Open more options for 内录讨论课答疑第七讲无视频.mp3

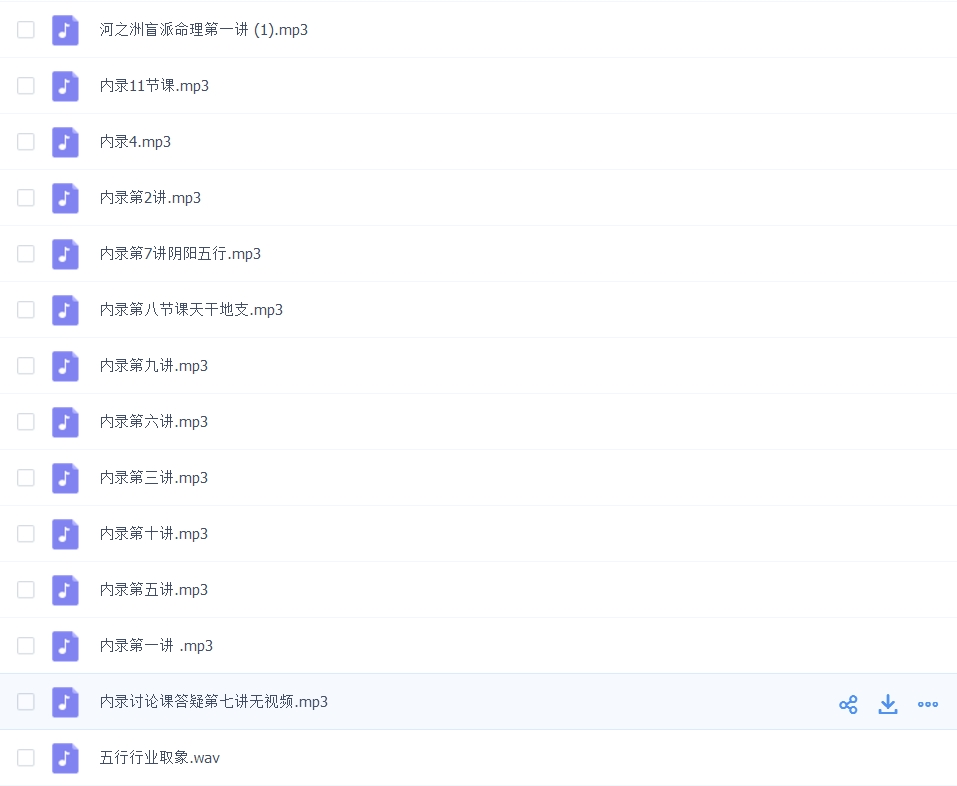click(x=928, y=705)
